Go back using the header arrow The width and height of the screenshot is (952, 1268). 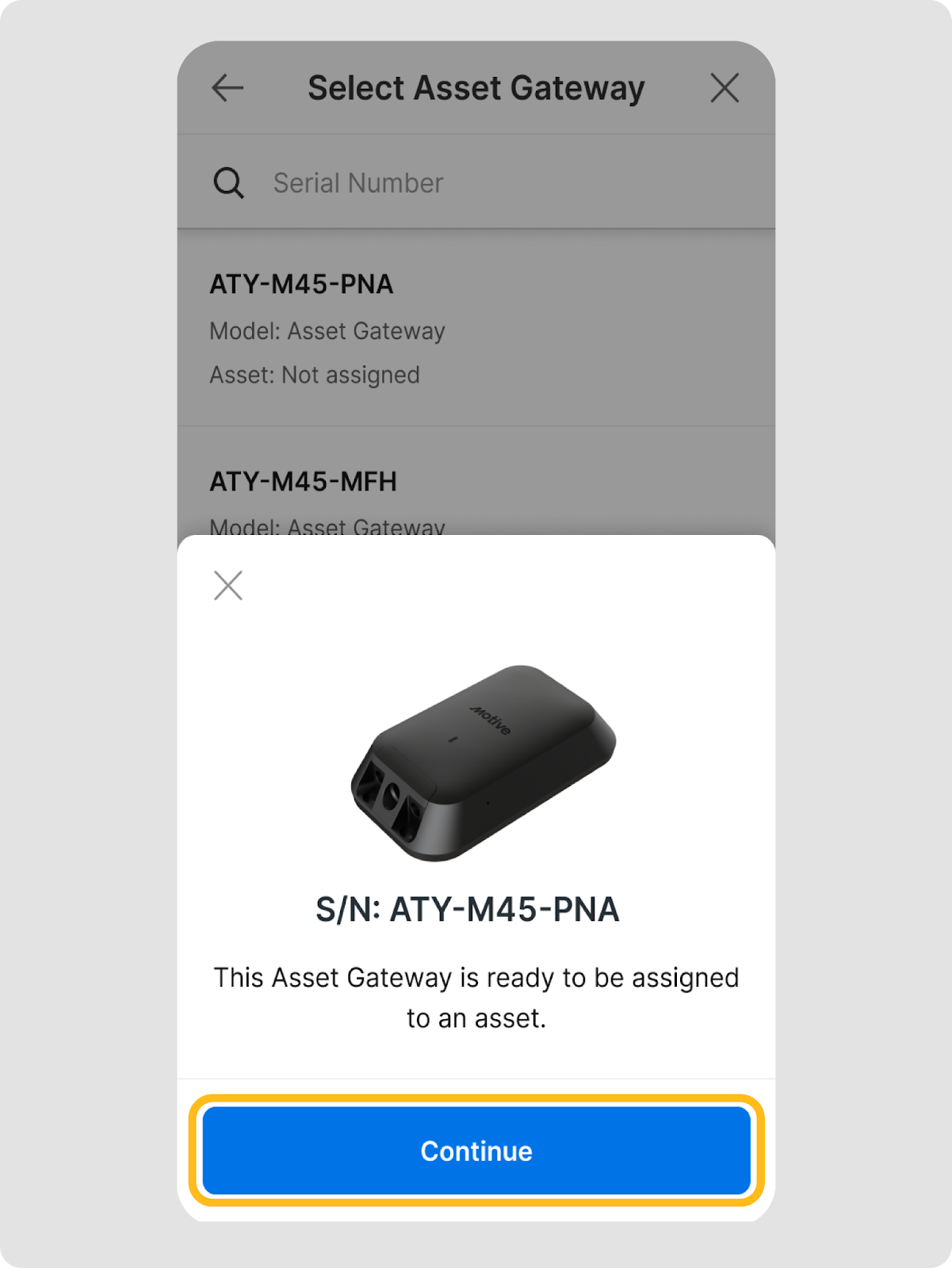(x=227, y=88)
